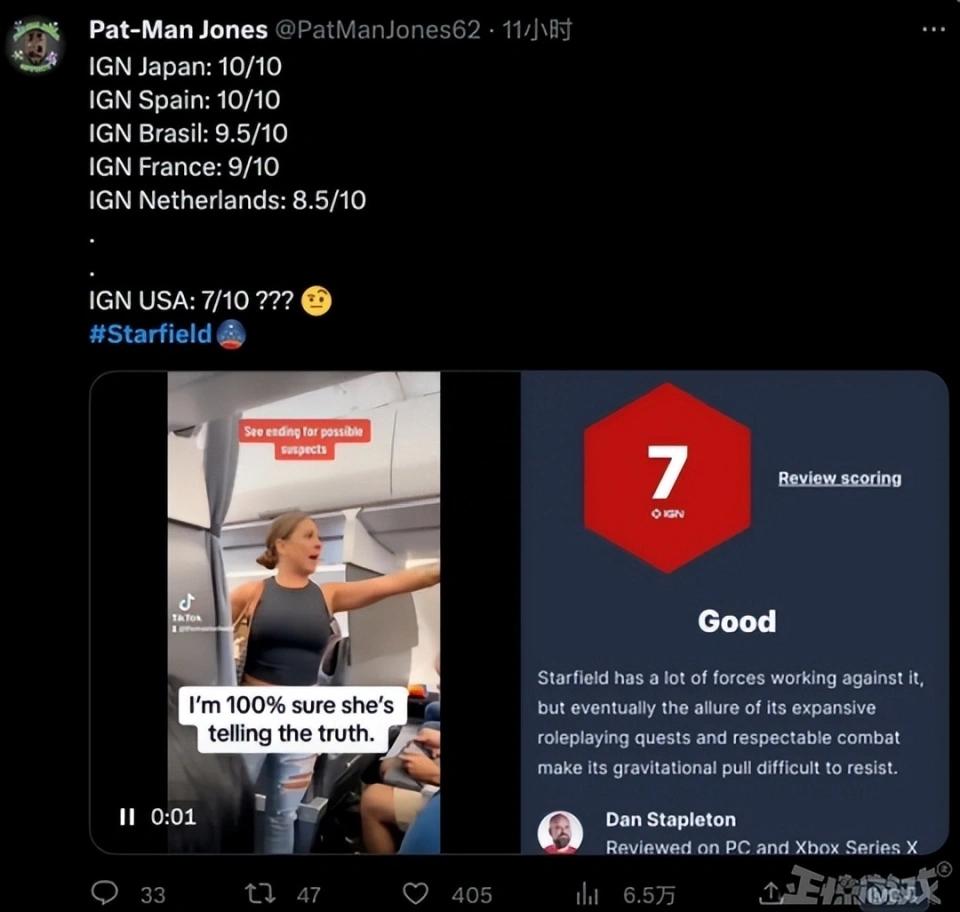Open Pat-Man Jones's profile picture
Viewport: 960px width, 912px height.
(36, 46)
